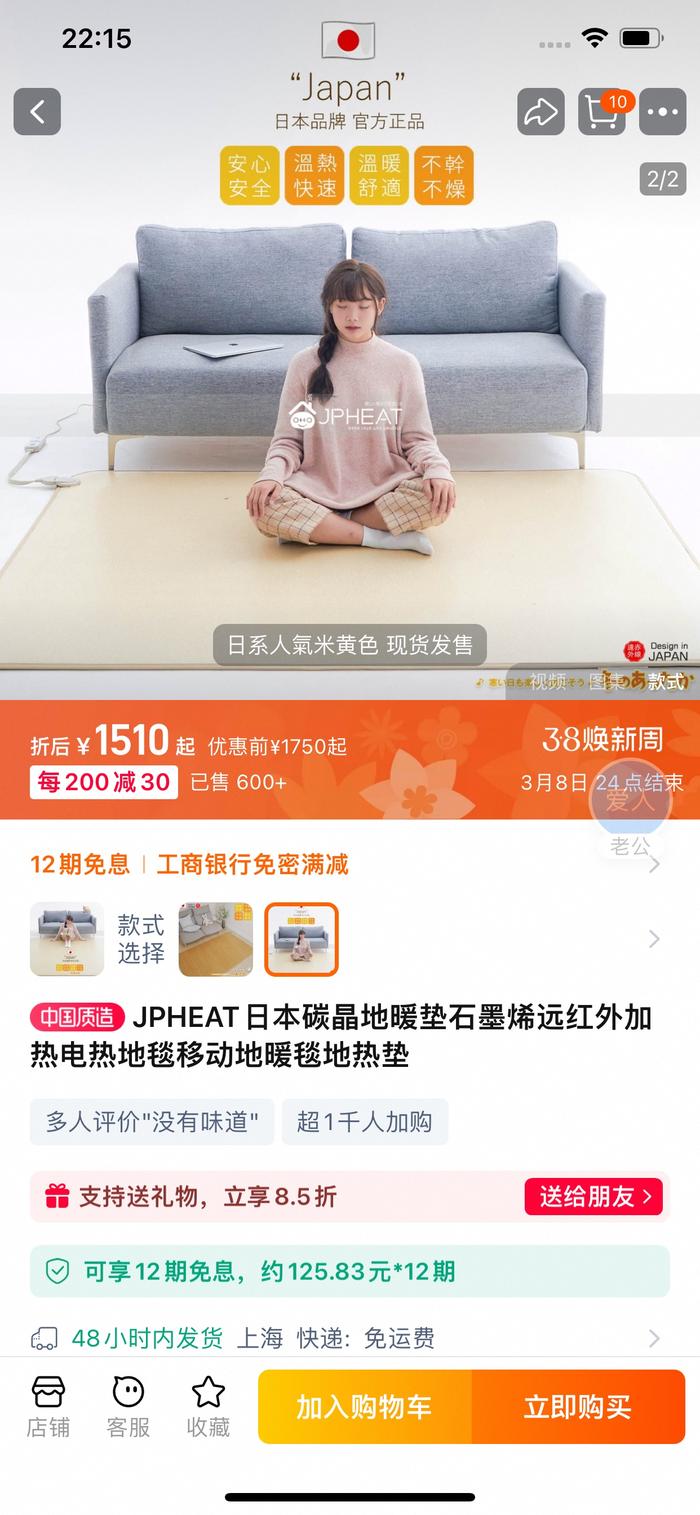Tap 送给朋友 to gift this item
The height and width of the screenshot is (1515, 700).
(x=593, y=1196)
